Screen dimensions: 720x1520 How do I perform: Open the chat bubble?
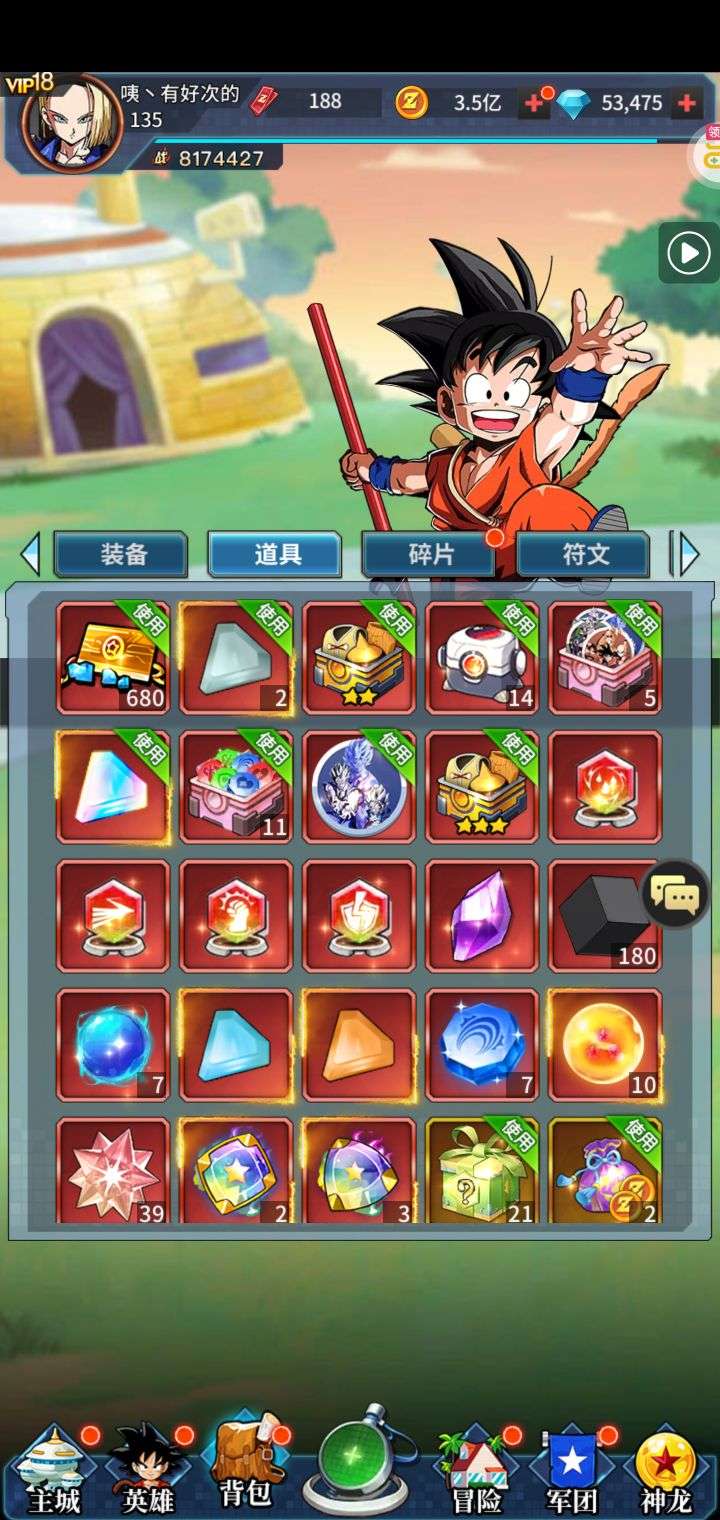click(675, 894)
